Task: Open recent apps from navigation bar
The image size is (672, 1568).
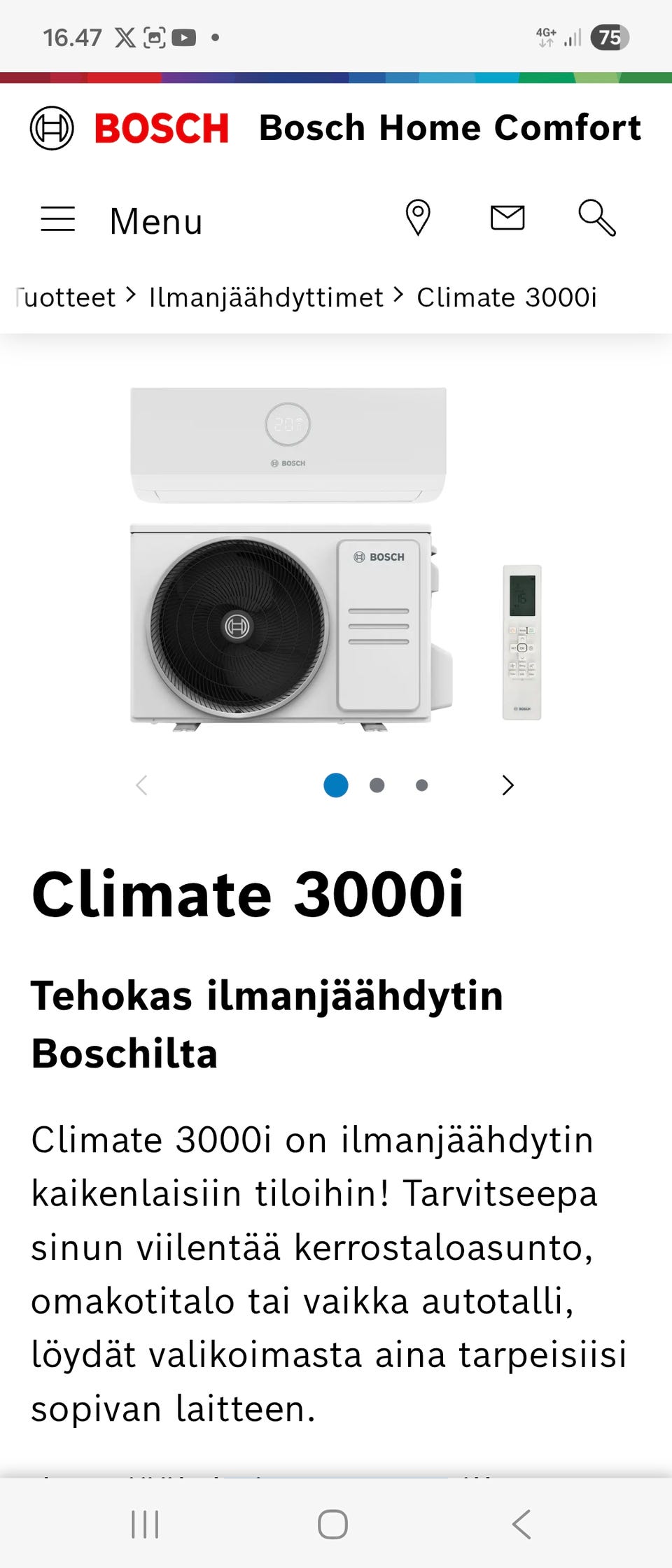Action: tap(146, 1524)
